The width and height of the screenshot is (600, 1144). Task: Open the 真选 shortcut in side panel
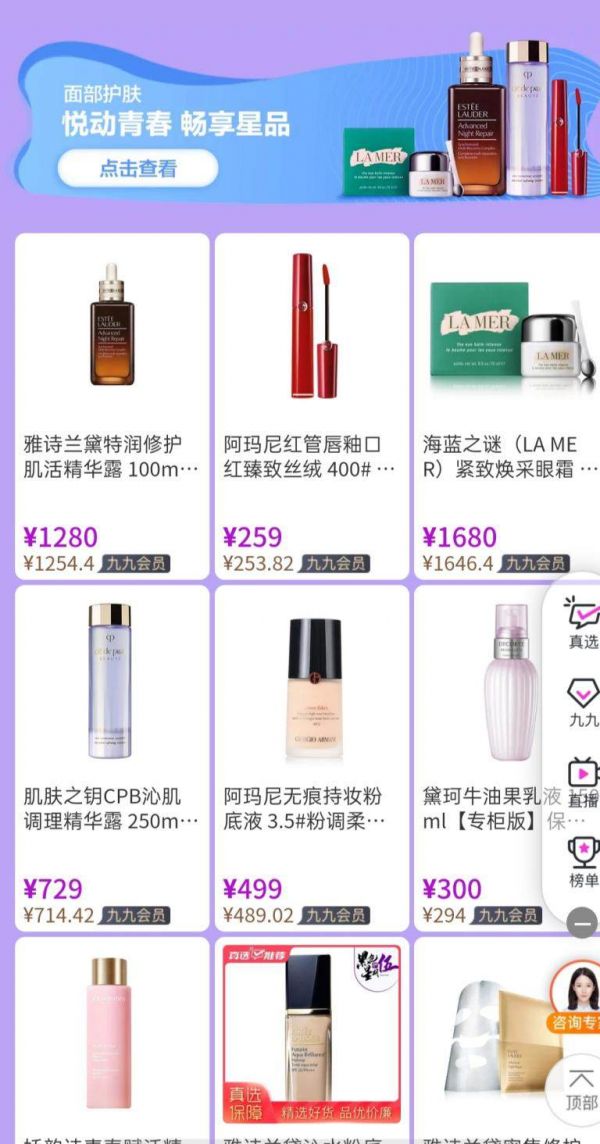pos(583,624)
